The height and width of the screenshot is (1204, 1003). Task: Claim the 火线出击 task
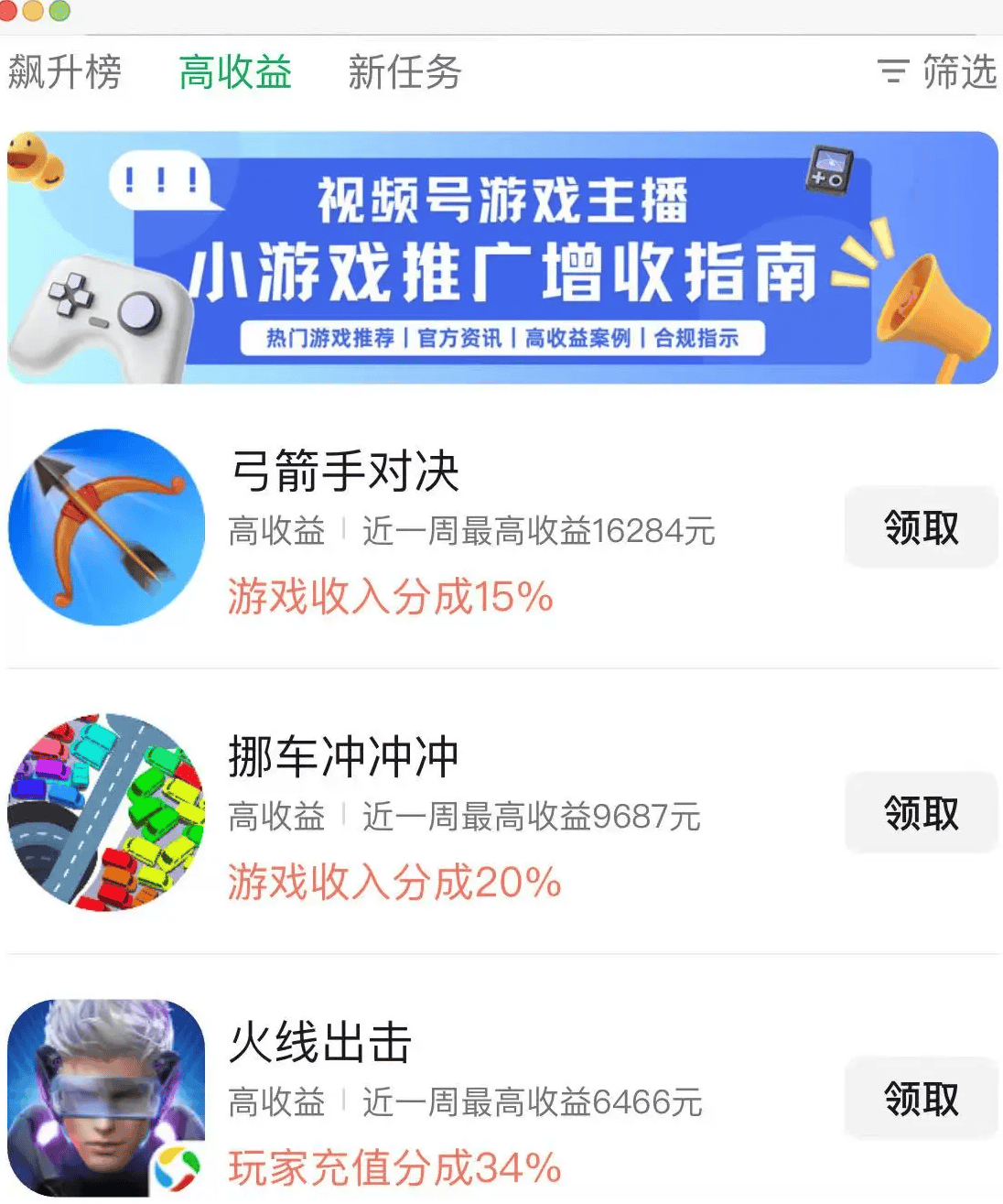pyautogui.click(x=921, y=1098)
